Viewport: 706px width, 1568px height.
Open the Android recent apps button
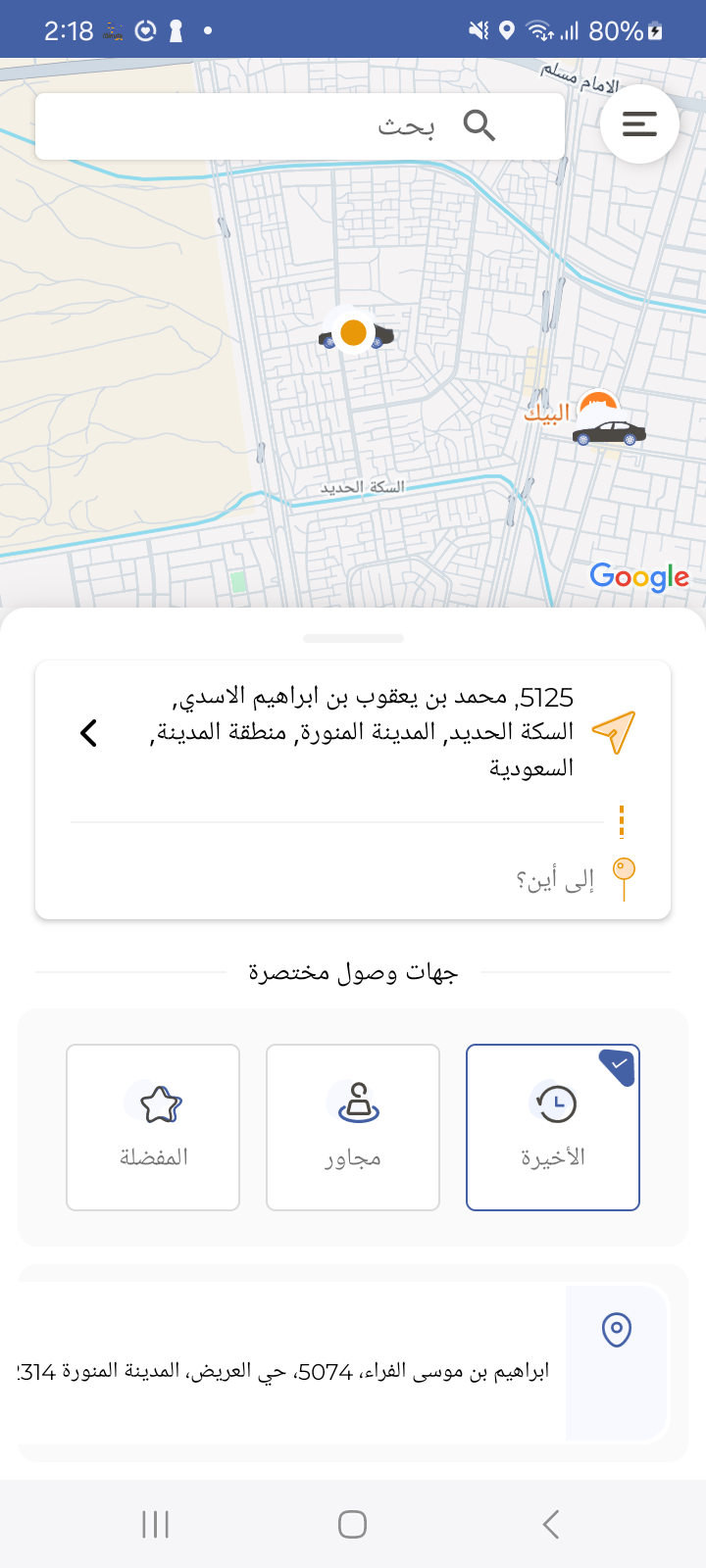point(155,1524)
